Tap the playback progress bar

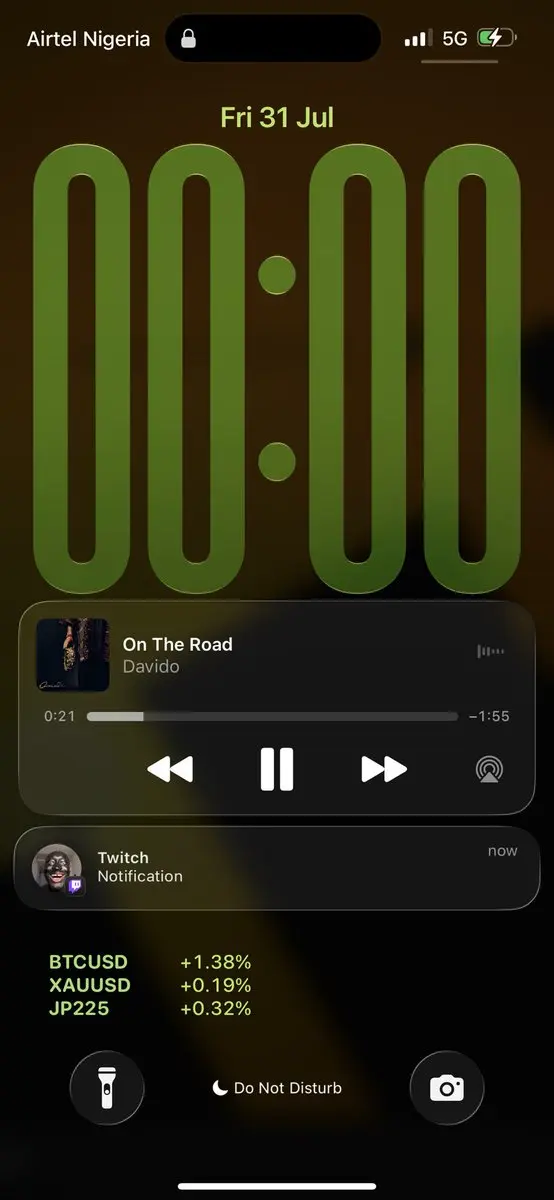[272, 716]
